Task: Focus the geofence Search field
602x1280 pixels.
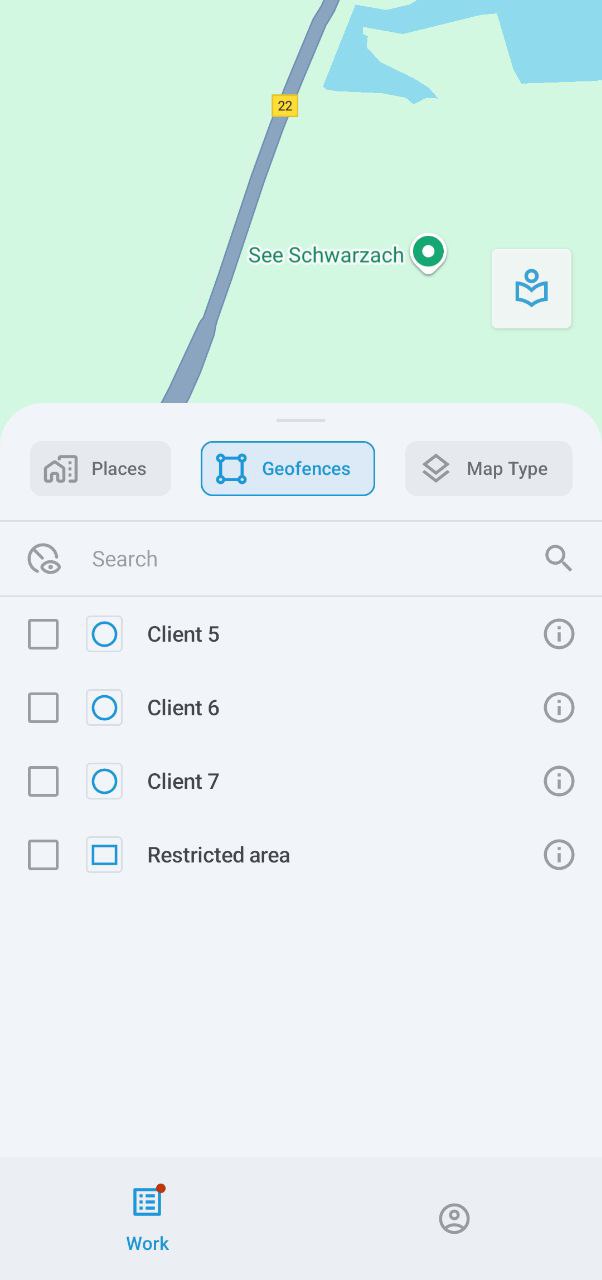Action: [300, 559]
